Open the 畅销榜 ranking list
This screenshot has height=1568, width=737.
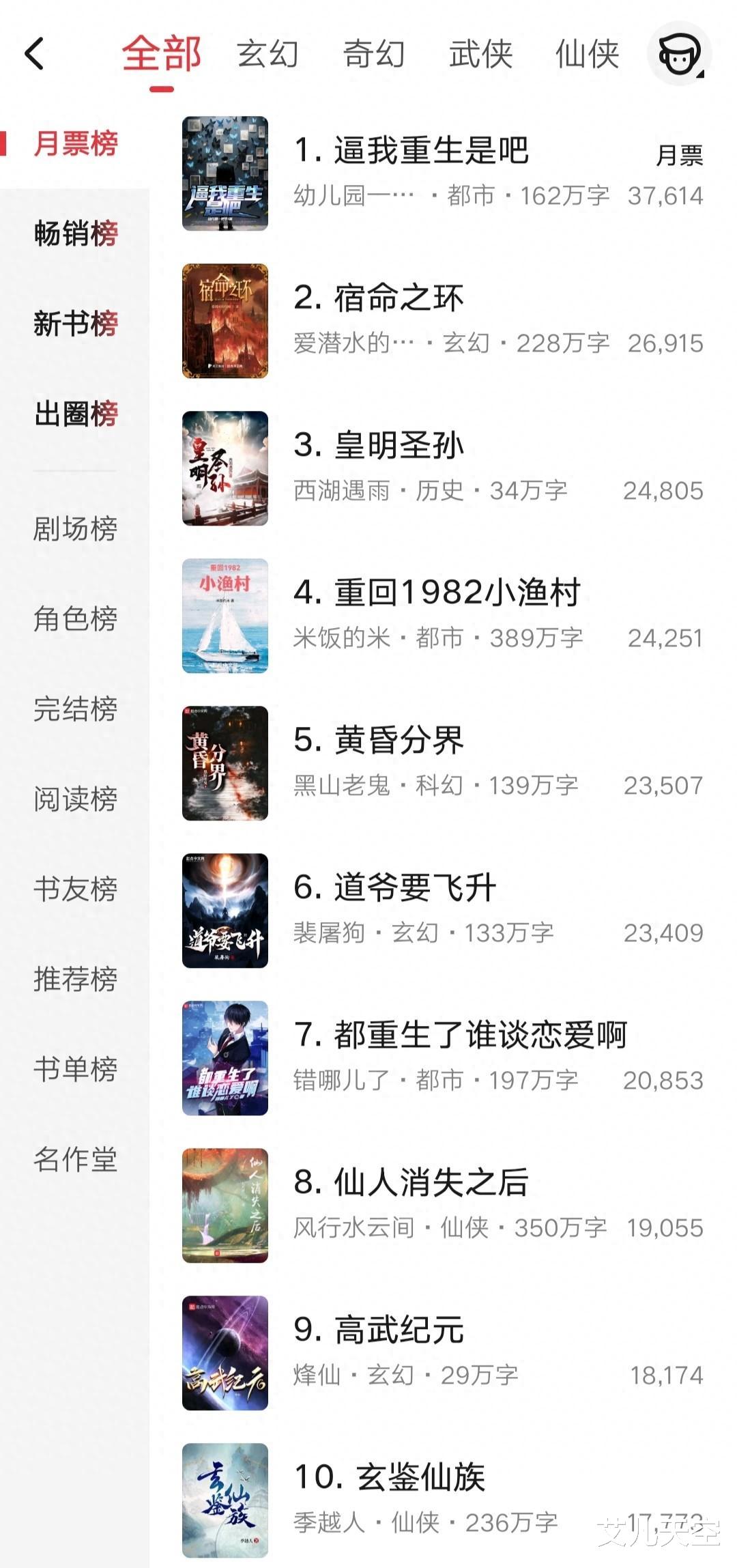[x=76, y=233]
